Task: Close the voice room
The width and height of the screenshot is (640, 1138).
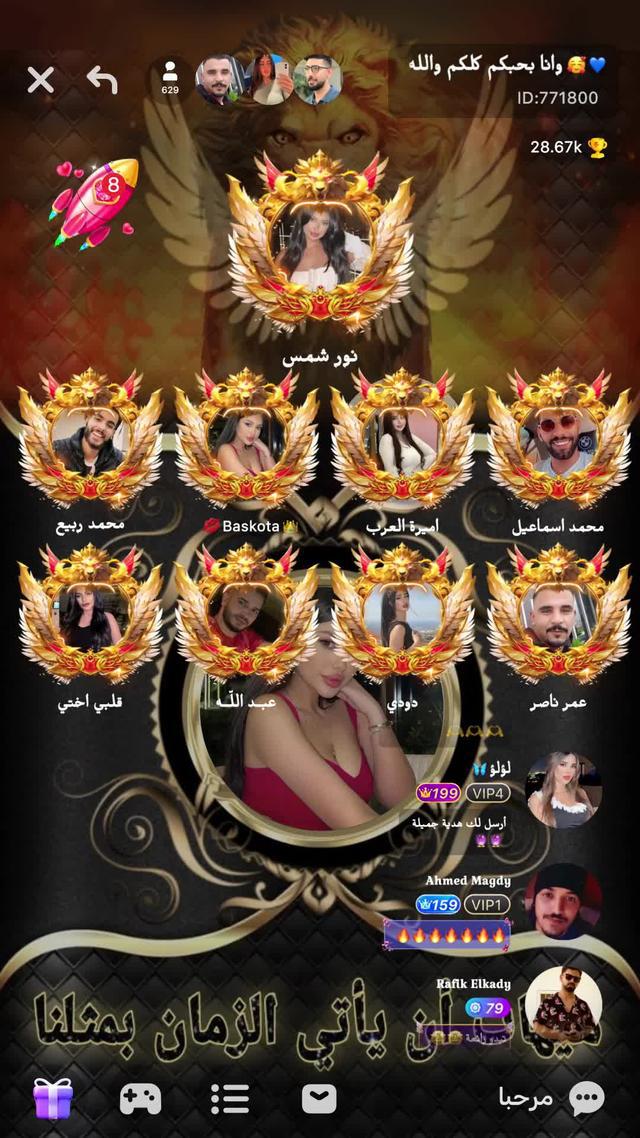Action: click(40, 80)
